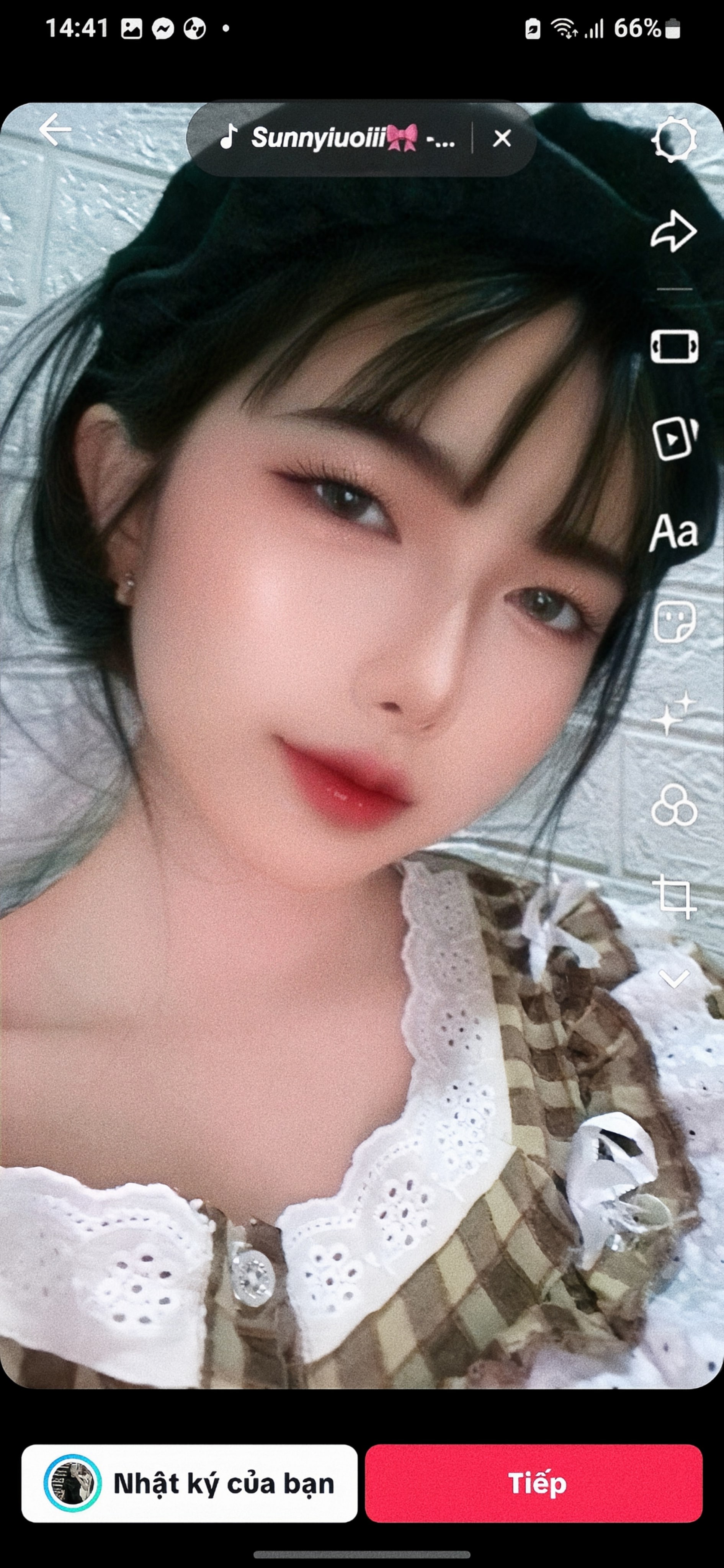724x1568 pixels.
Task: Remove the selected sound with X
Action: coord(502,139)
